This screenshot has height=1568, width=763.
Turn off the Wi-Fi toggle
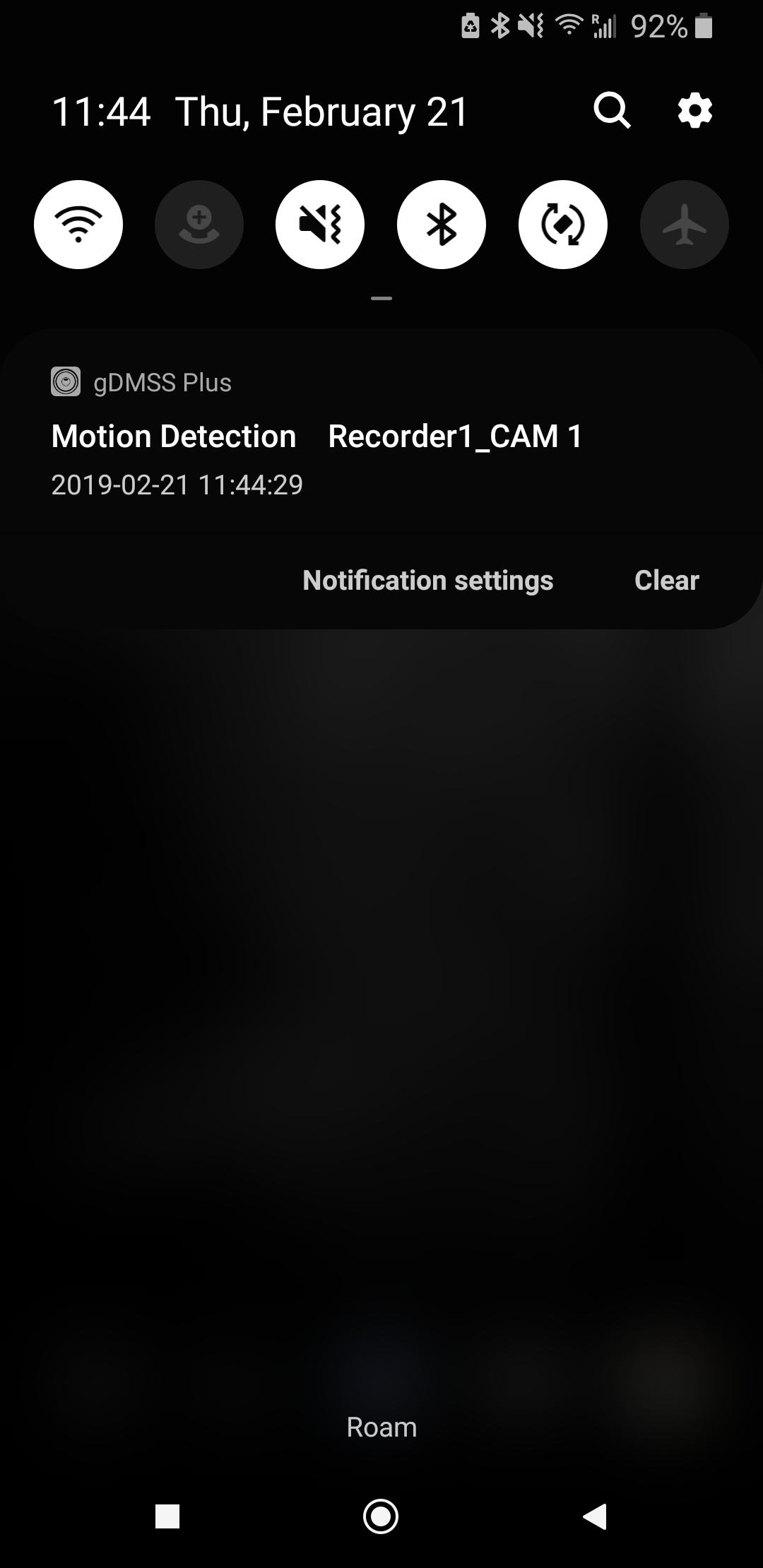click(x=78, y=225)
